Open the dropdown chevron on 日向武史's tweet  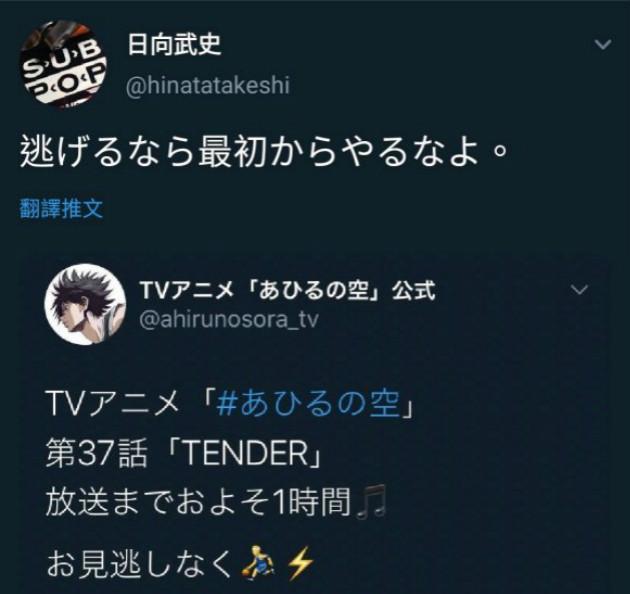pyautogui.click(x=602, y=44)
